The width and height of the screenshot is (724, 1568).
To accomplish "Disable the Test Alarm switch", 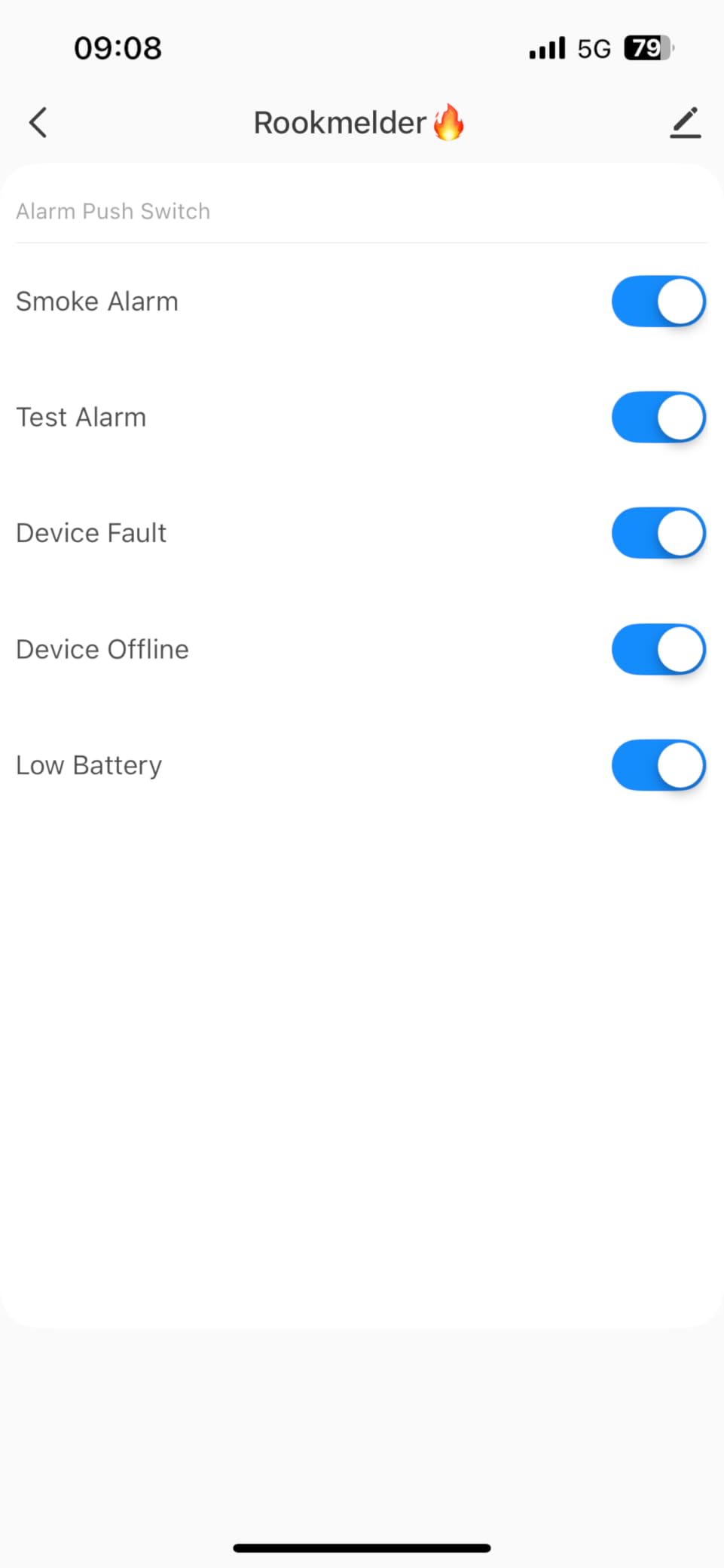I will [658, 418].
